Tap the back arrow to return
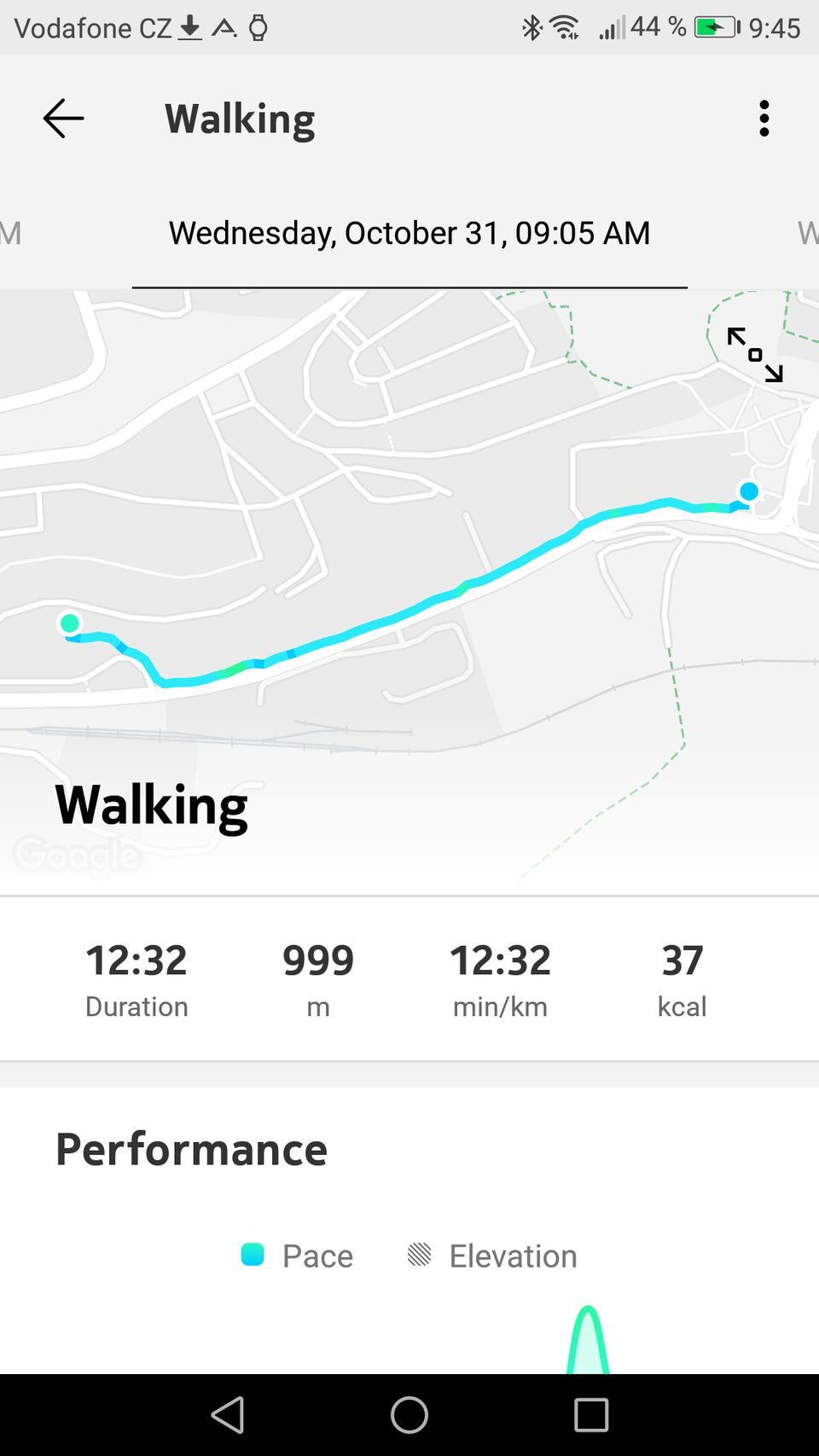 tap(62, 119)
